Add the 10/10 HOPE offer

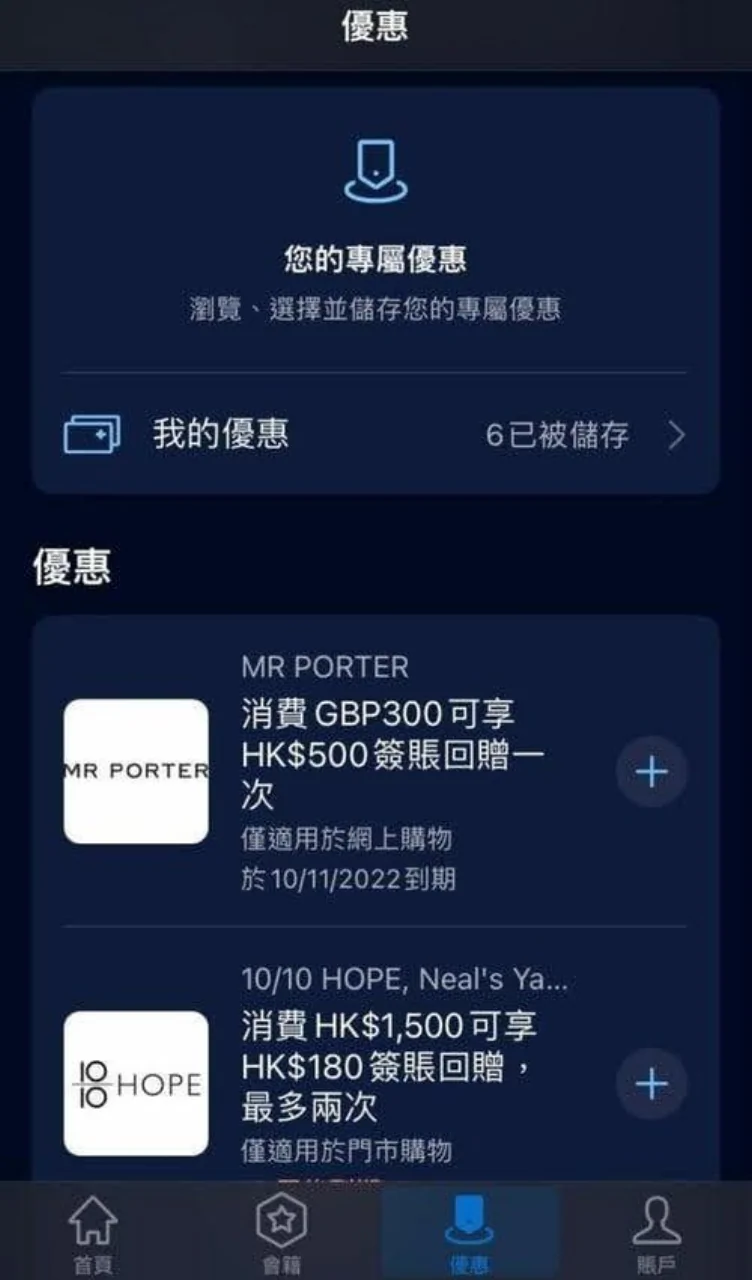pyautogui.click(x=651, y=1084)
